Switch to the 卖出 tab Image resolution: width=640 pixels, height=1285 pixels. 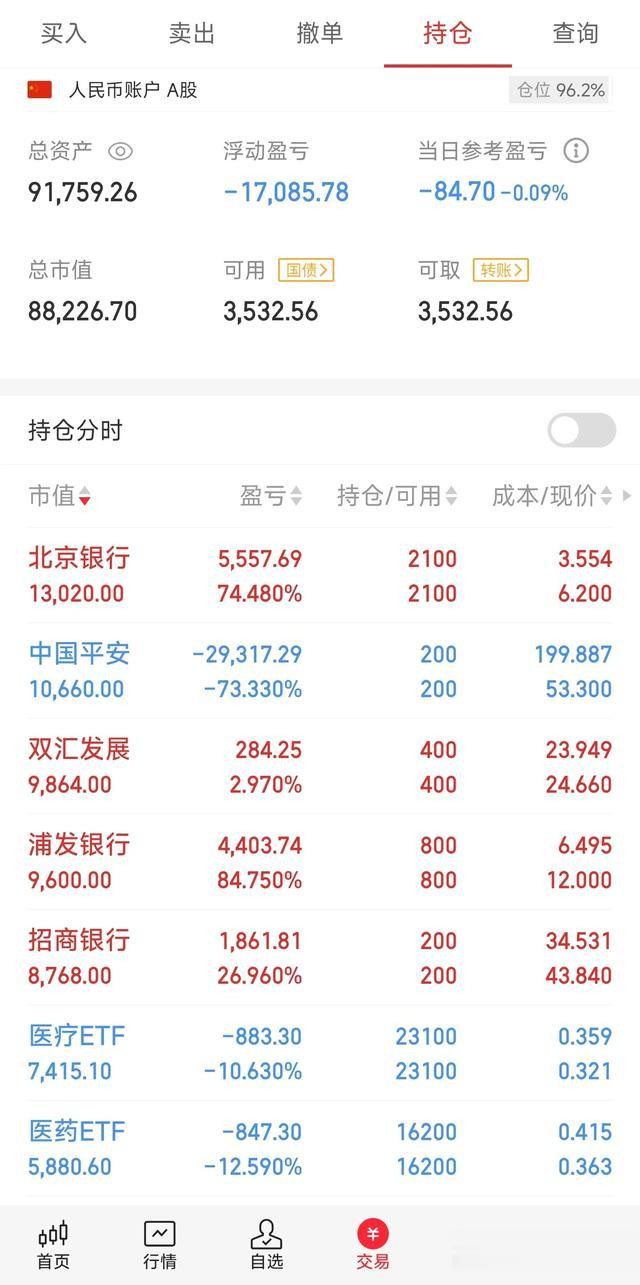pyautogui.click(x=192, y=33)
